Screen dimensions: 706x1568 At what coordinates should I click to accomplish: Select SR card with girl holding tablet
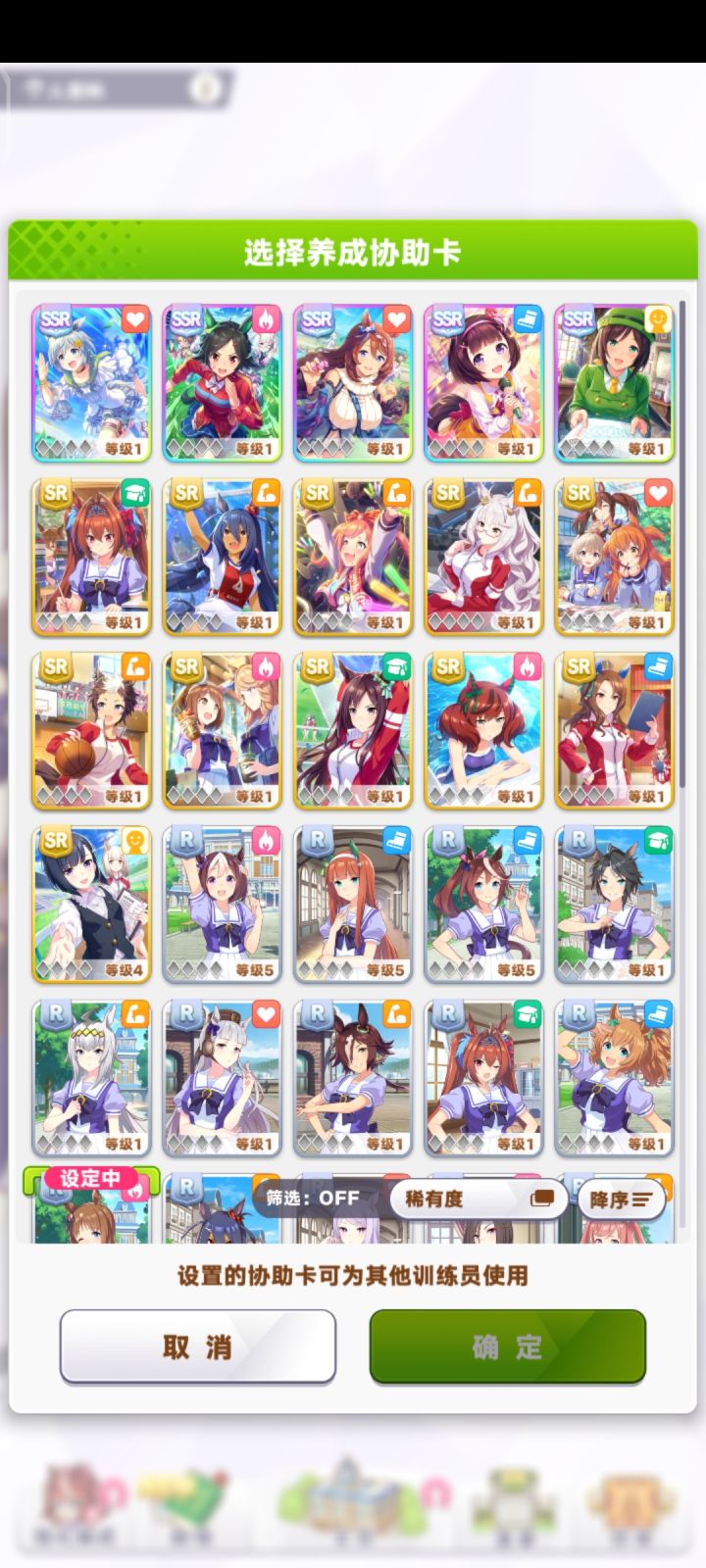[615, 730]
